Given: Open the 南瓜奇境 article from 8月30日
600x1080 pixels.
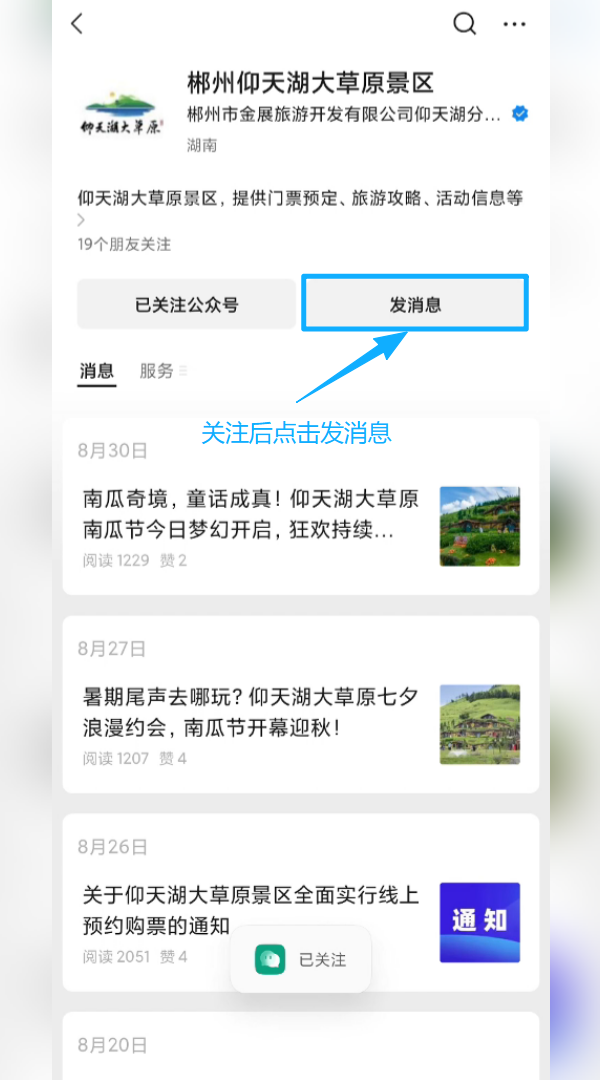Looking at the screenshot, I should [250, 514].
